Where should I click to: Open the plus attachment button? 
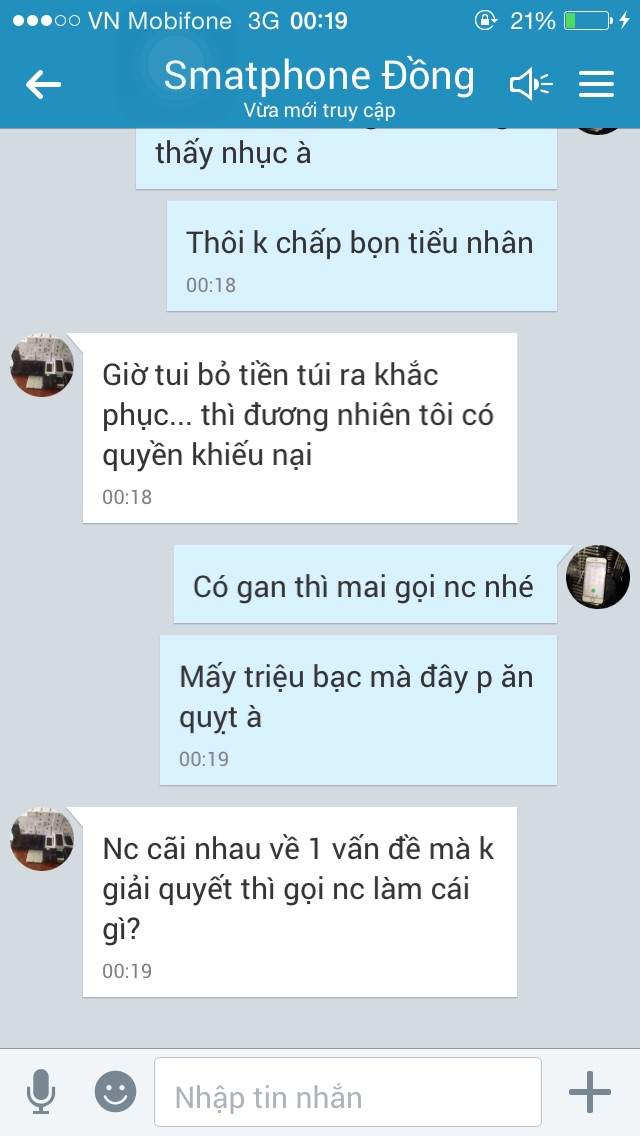tap(590, 1091)
